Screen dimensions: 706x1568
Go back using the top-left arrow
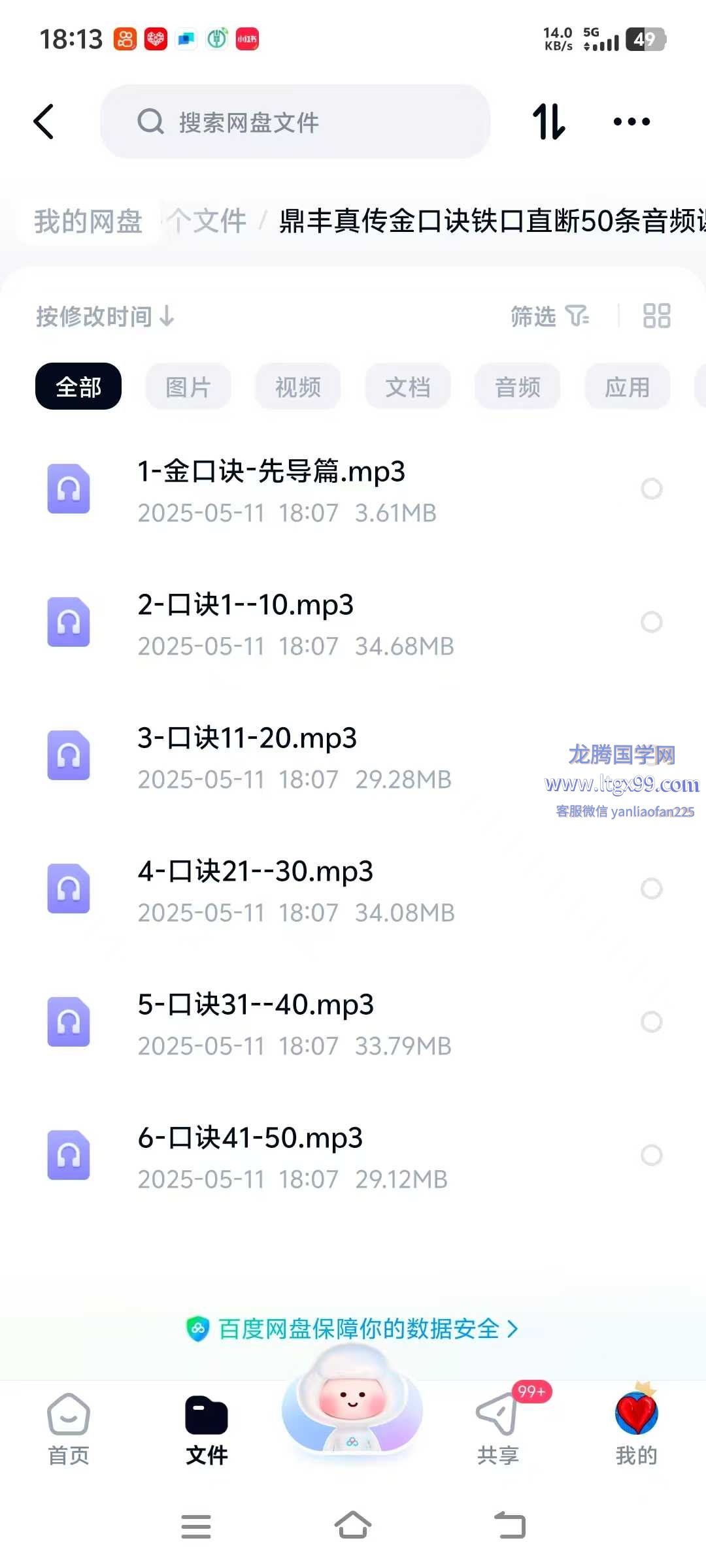[44, 122]
